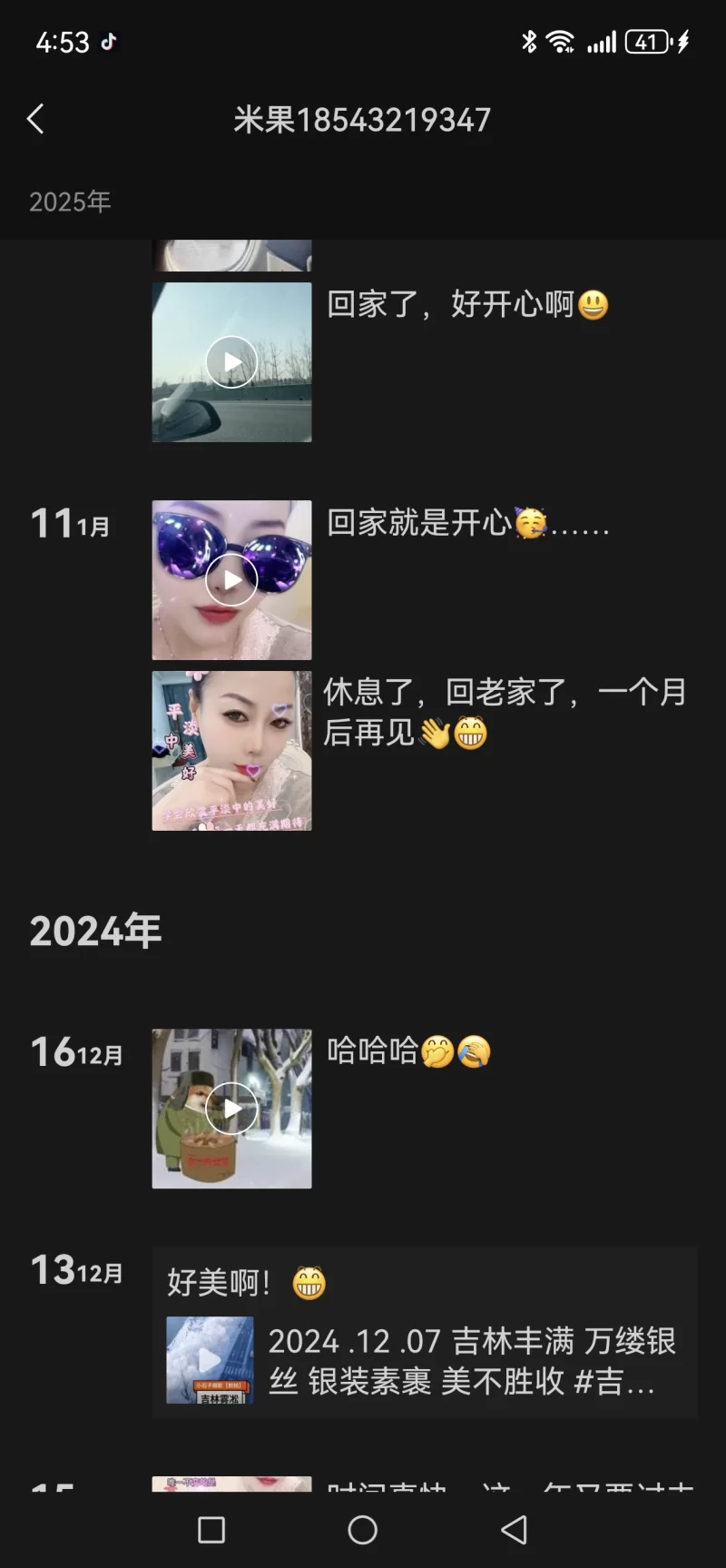The height and width of the screenshot is (1568, 726).
Task: Play the 哈哈哈 video from 16 December
Action: tap(231, 1109)
